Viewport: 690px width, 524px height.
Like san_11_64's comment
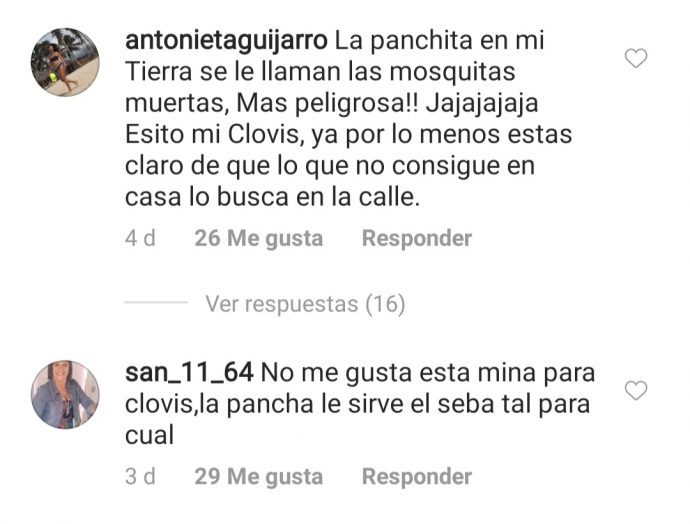(x=636, y=390)
